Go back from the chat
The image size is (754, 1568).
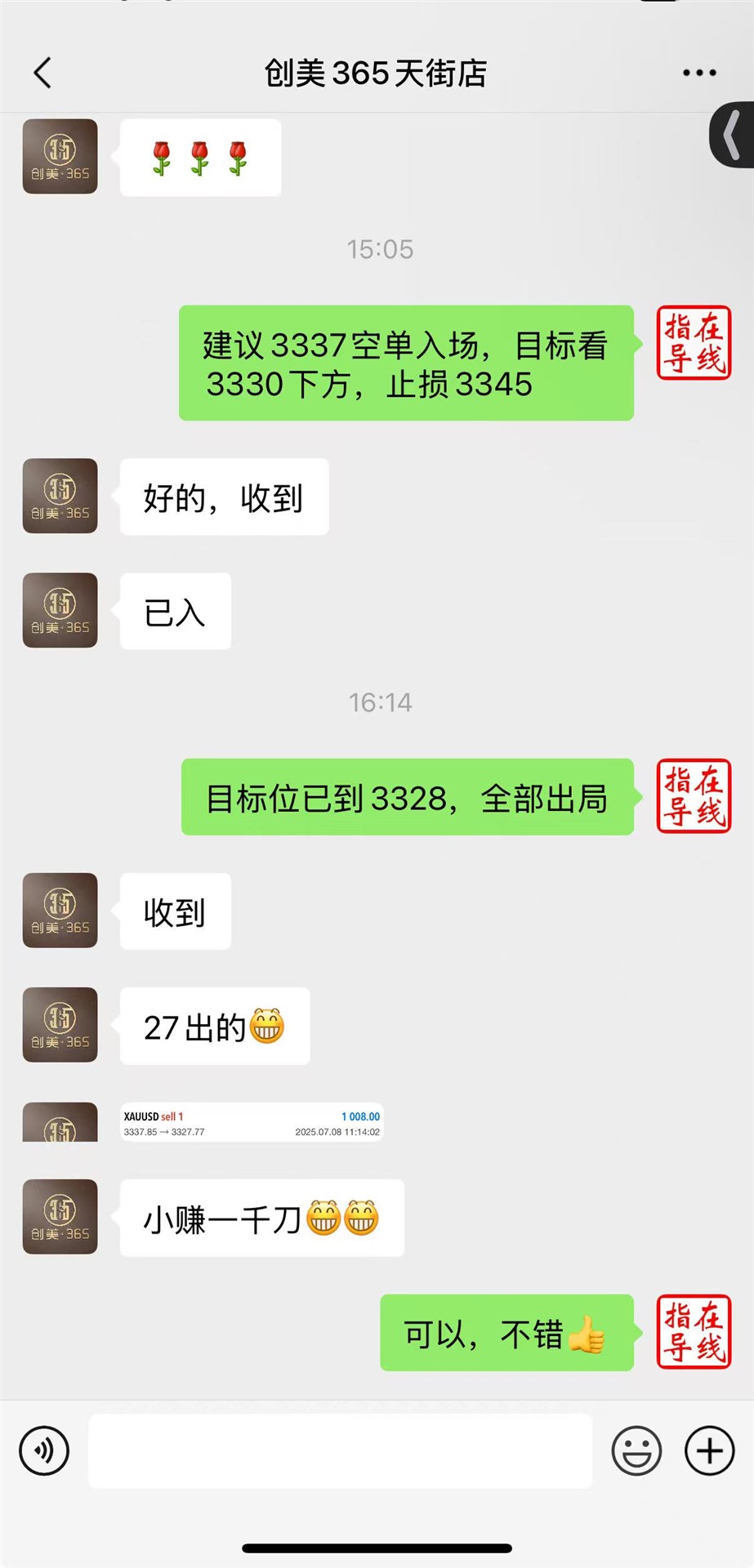(x=42, y=73)
